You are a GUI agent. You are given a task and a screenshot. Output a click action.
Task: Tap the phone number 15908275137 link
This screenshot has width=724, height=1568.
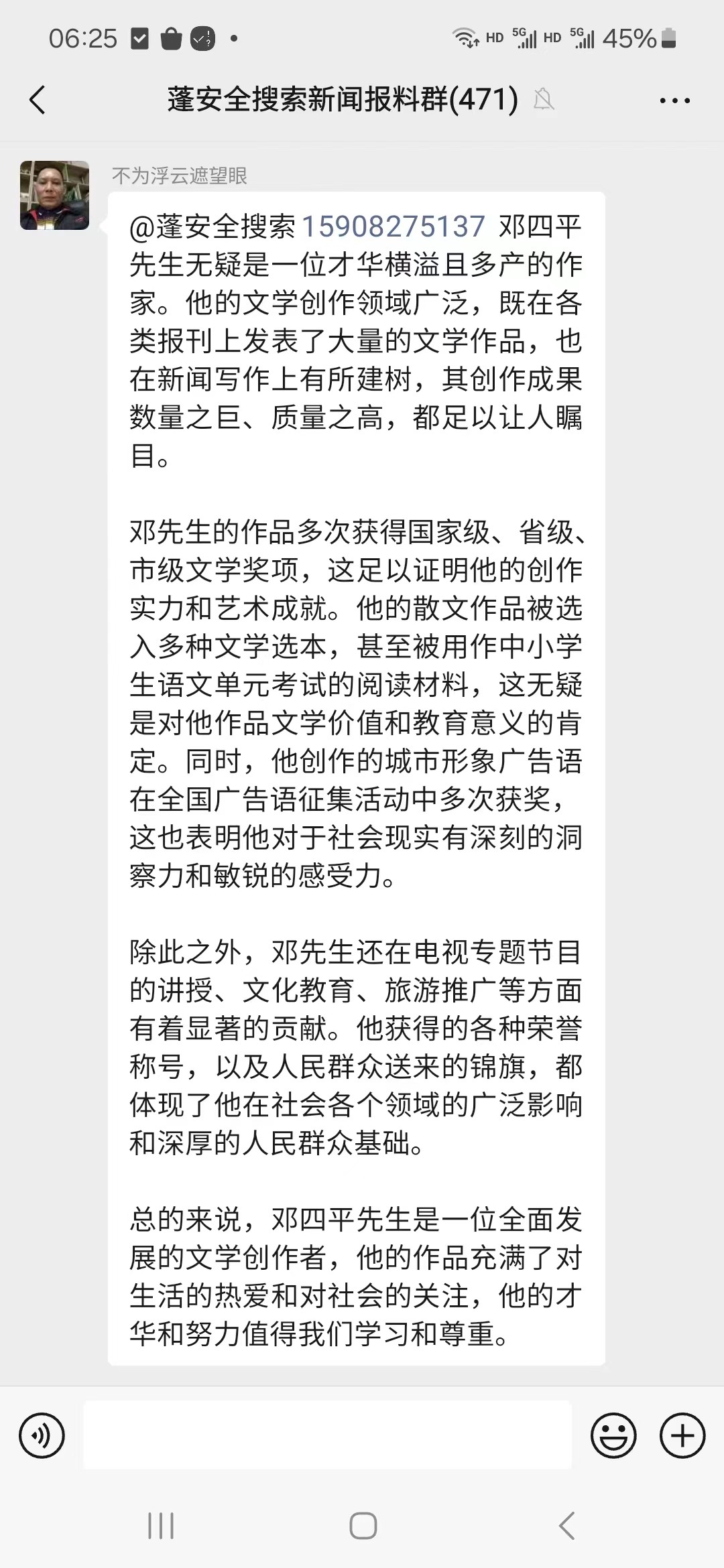(x=394, y=226)
